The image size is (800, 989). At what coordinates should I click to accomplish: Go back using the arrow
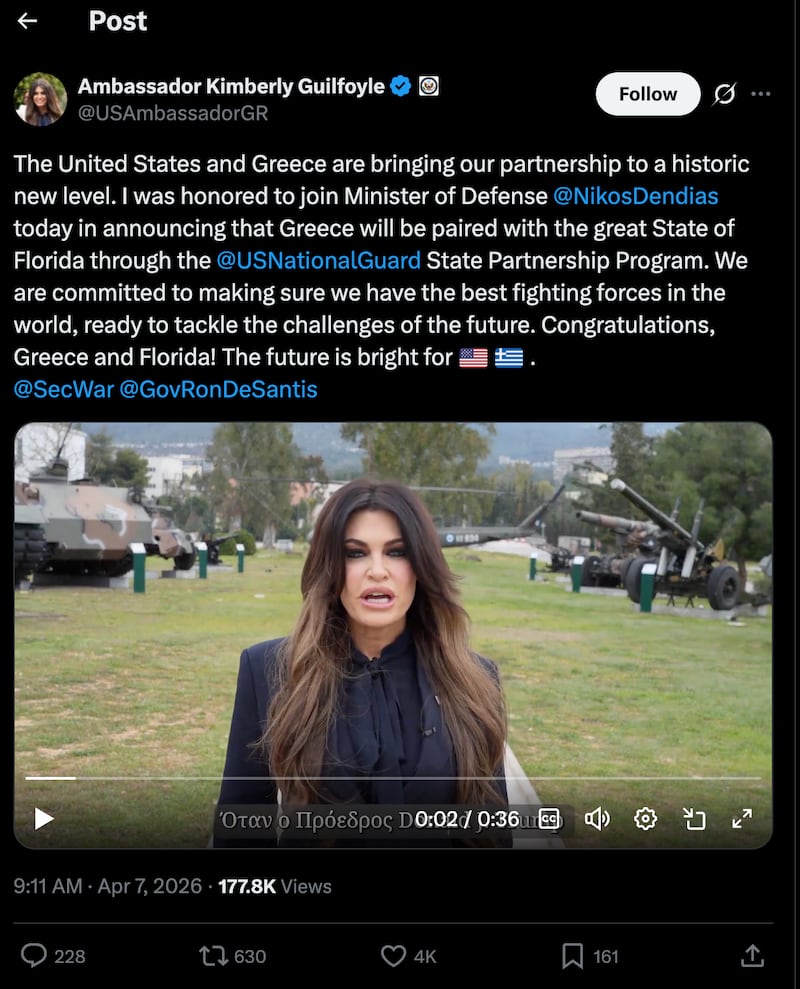pyautogui.click(x=25, y=21)
